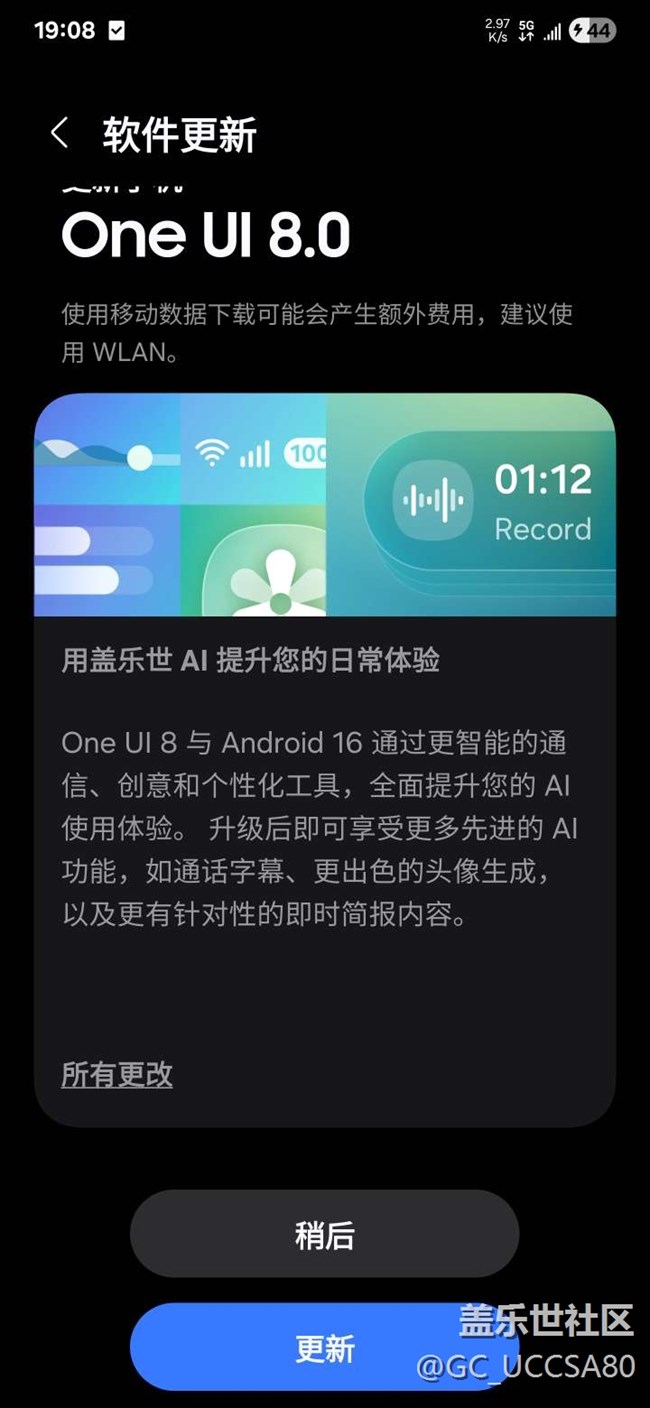Go back from 软件更新 screen
Screen dimensions: 650x1408
pos(60,133)
